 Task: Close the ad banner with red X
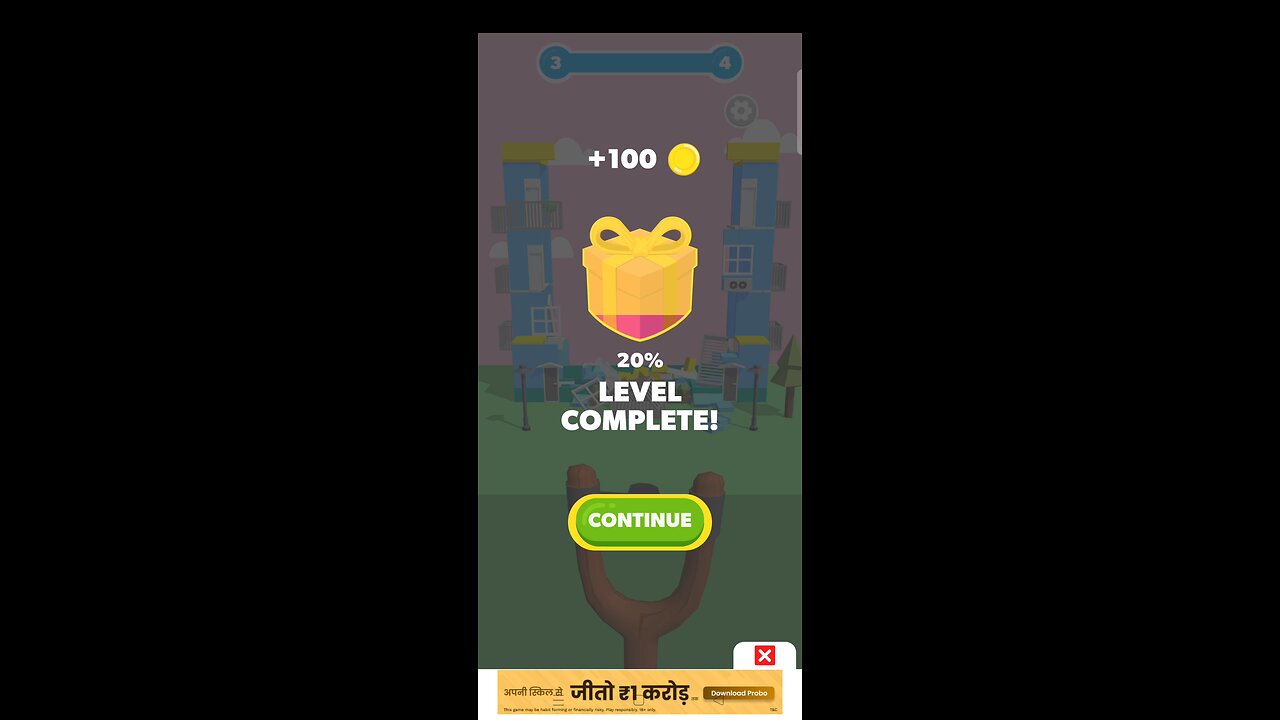click(765, 656)
